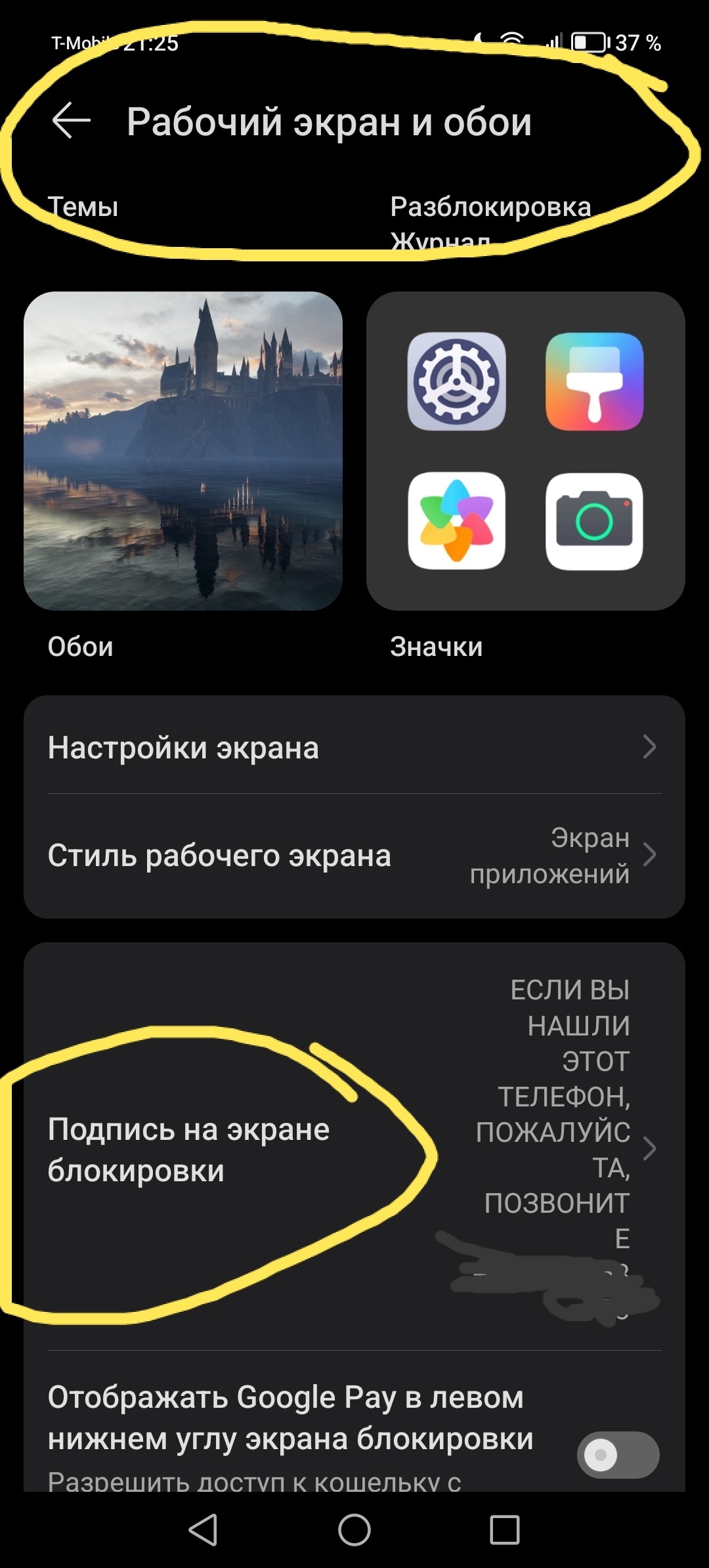Open the Значки icons tile
709x1568 pixels.
click(x=525, y=451)
